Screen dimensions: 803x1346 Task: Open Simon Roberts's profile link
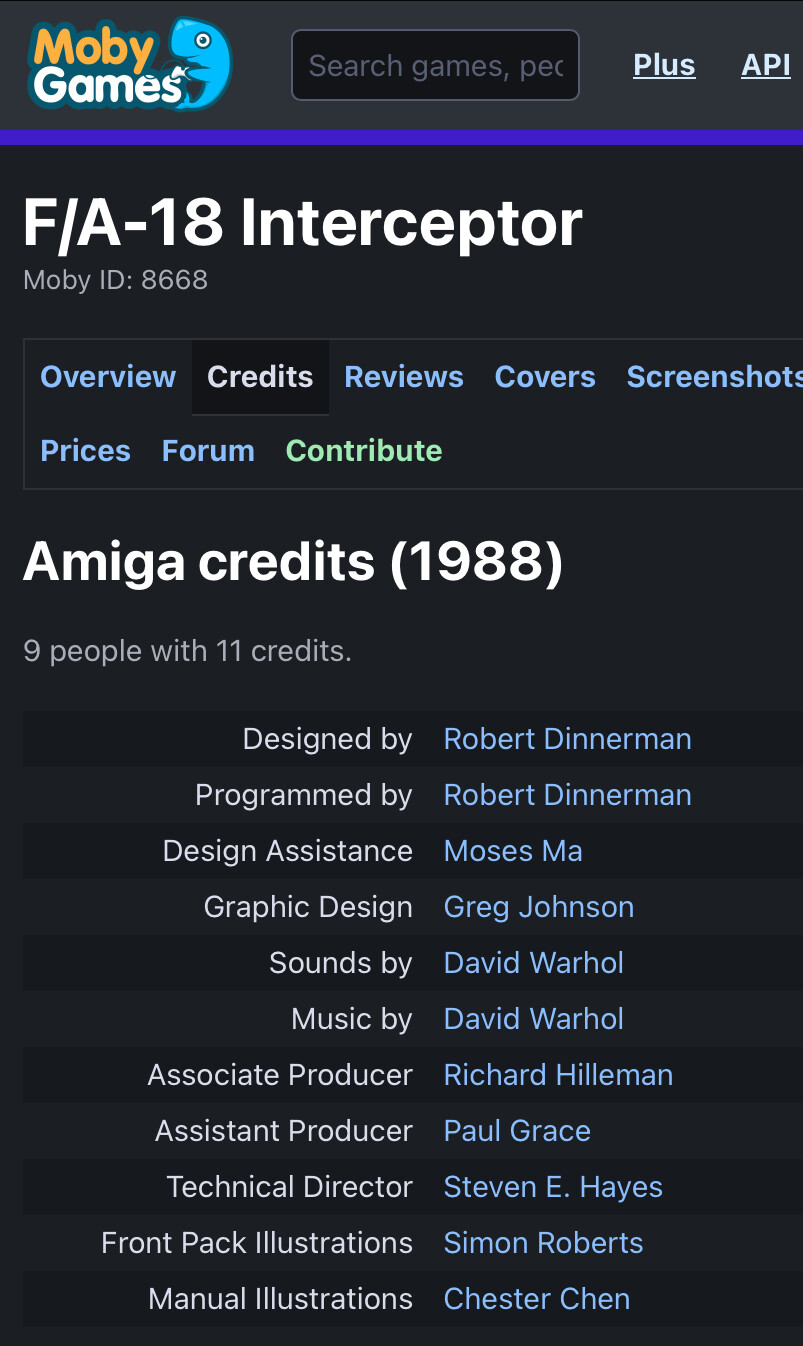[543, 1243]
